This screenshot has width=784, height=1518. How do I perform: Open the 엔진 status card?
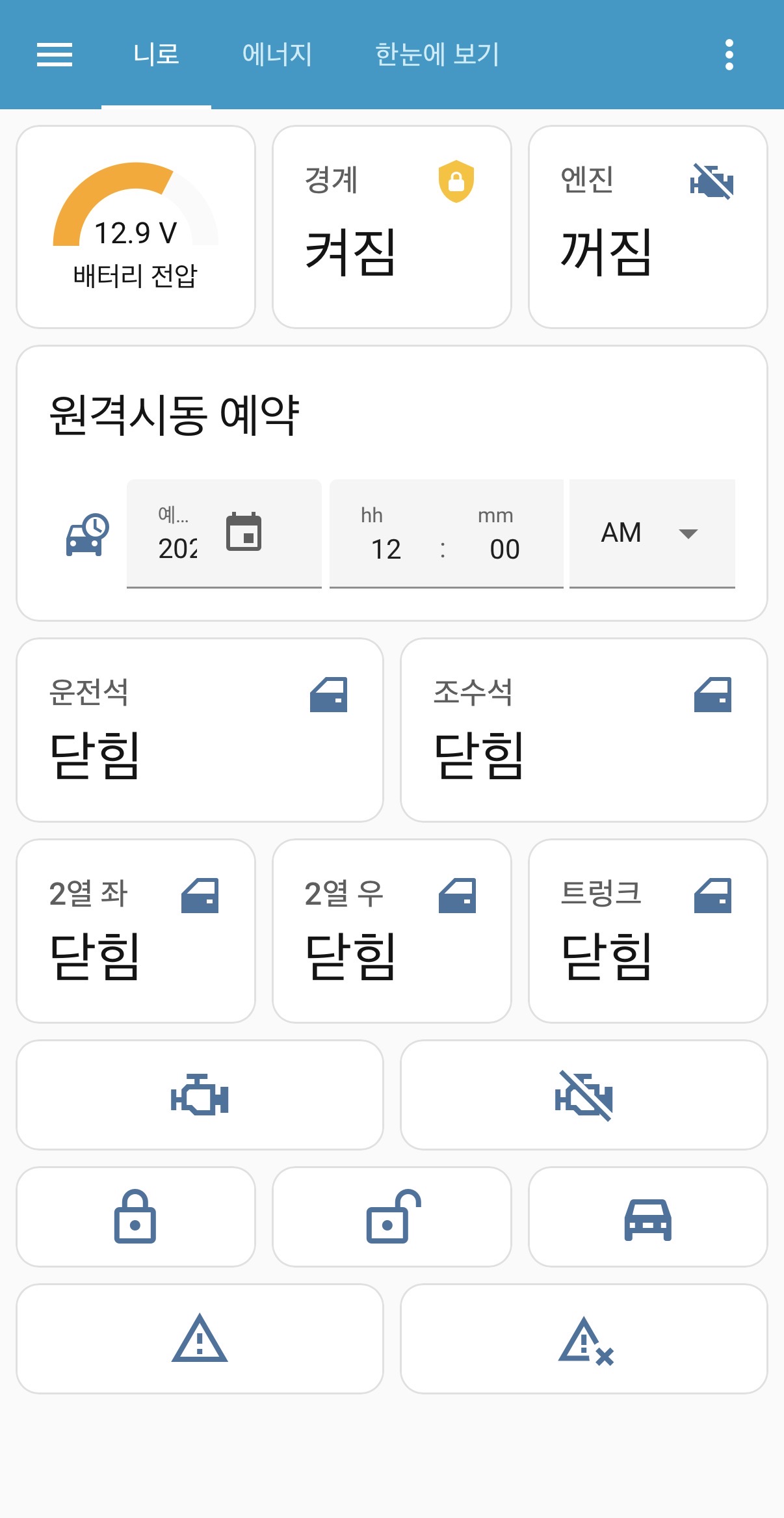(647, 227)
